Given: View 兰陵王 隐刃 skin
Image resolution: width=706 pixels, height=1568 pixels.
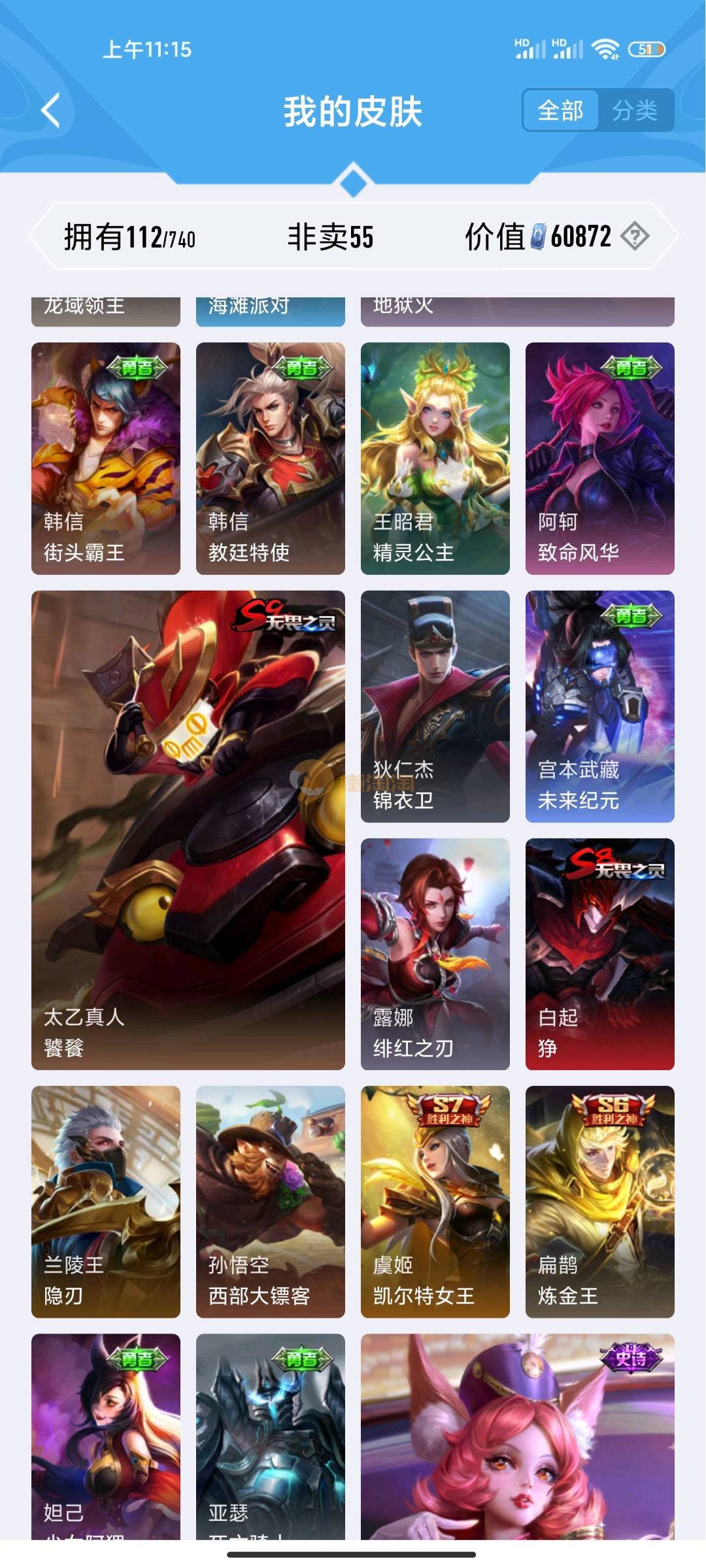Looking at the screenshot, I should (106, 1201).
